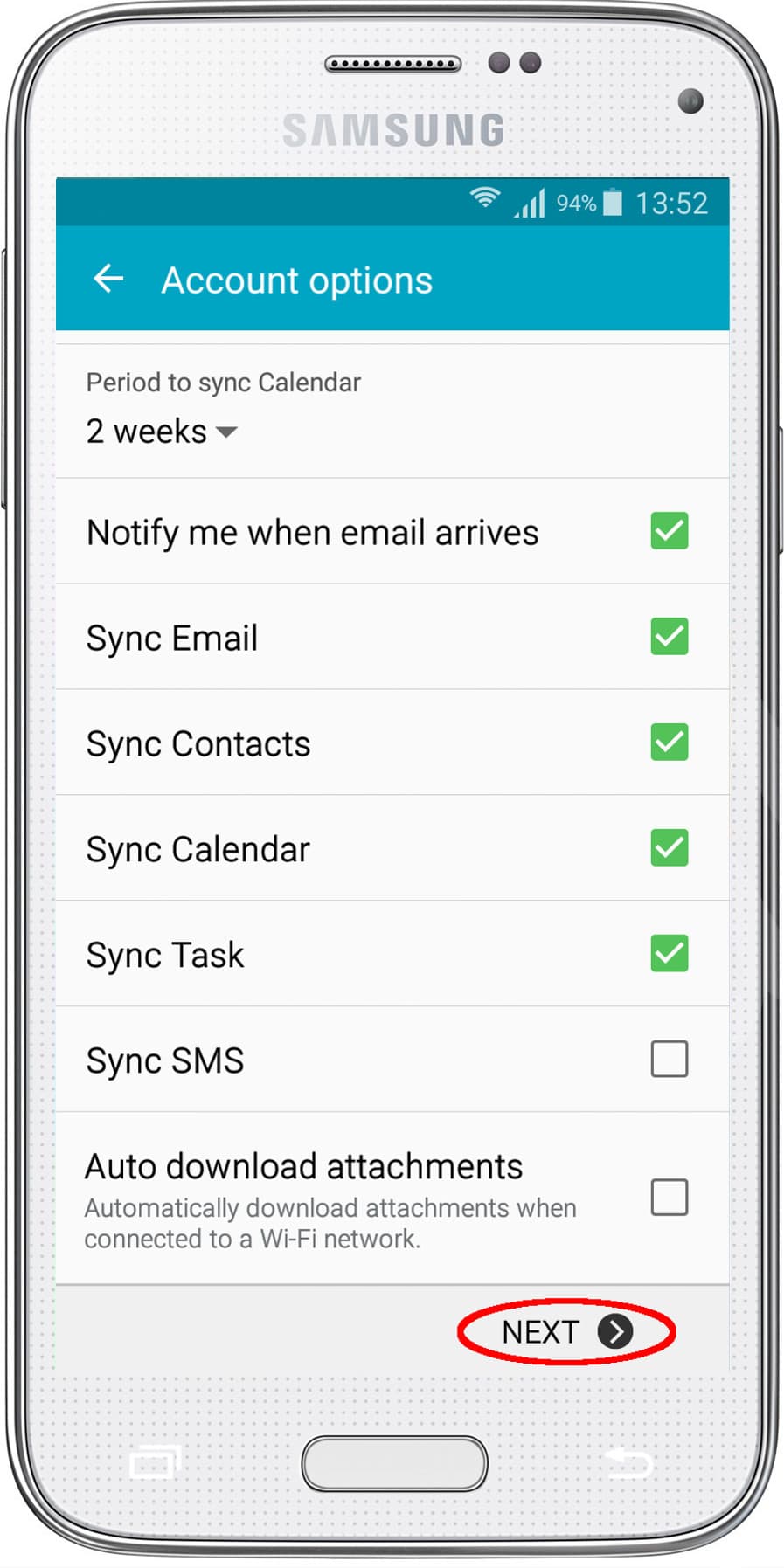Turn off Sync Contacts
The height and width of the screenshot is (1568, 784).
(669, 743)
